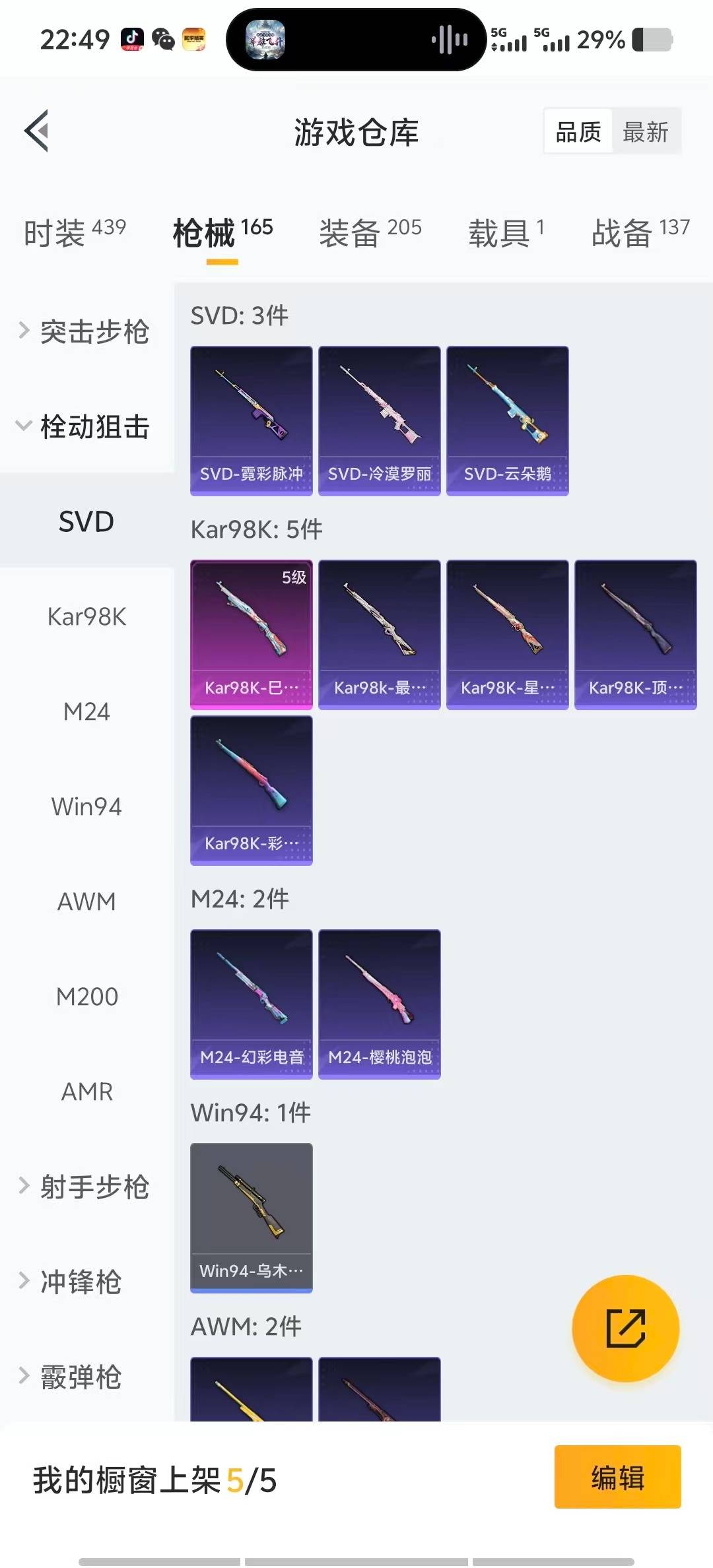The height and width of the screenshot is (1568, 713).
Task: Tap the back arrow to exit 游戏仓库
Action: [x=38, y=131]
